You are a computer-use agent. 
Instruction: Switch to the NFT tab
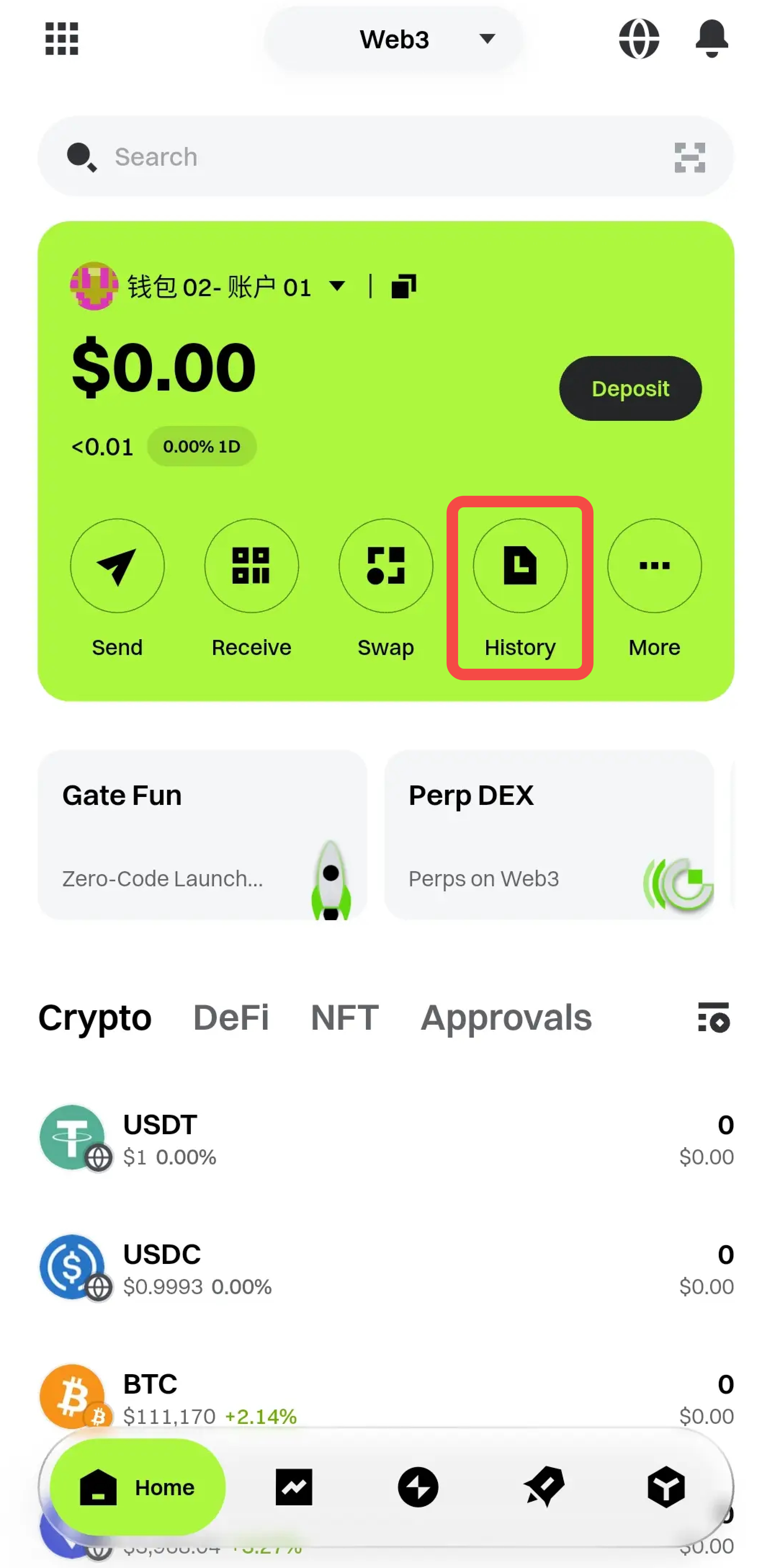pyautogui.click(x=344, y=1018)
